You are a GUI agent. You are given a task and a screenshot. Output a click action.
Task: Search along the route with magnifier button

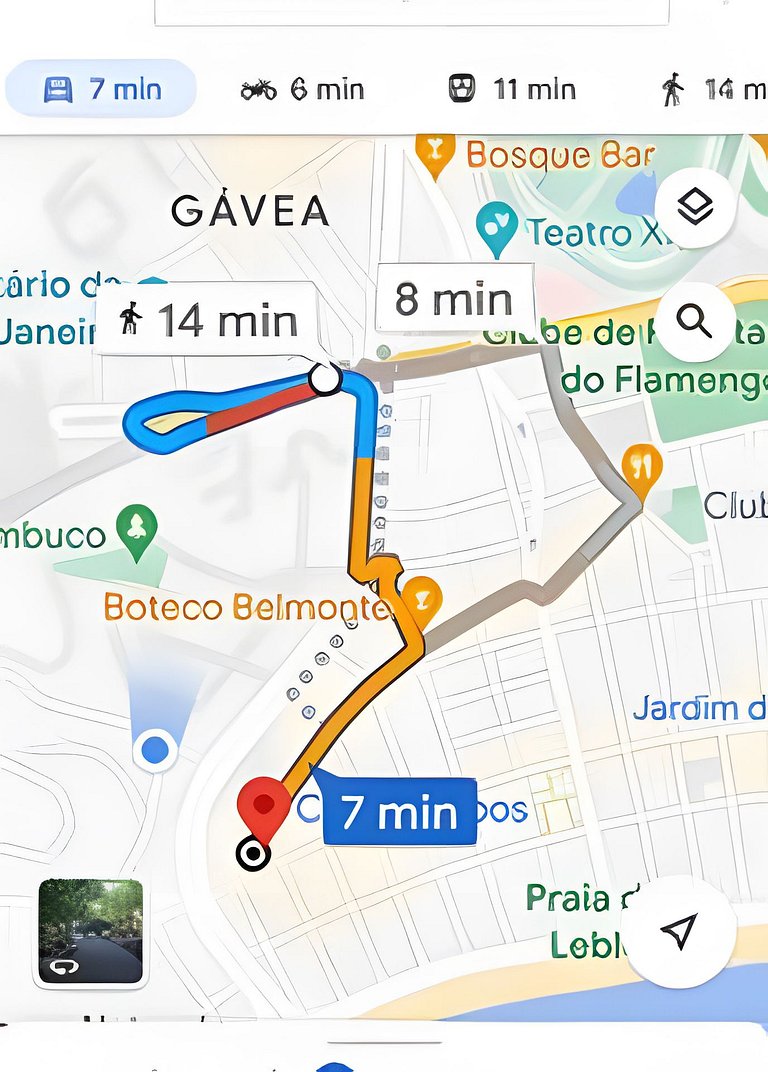pos(694,322)
